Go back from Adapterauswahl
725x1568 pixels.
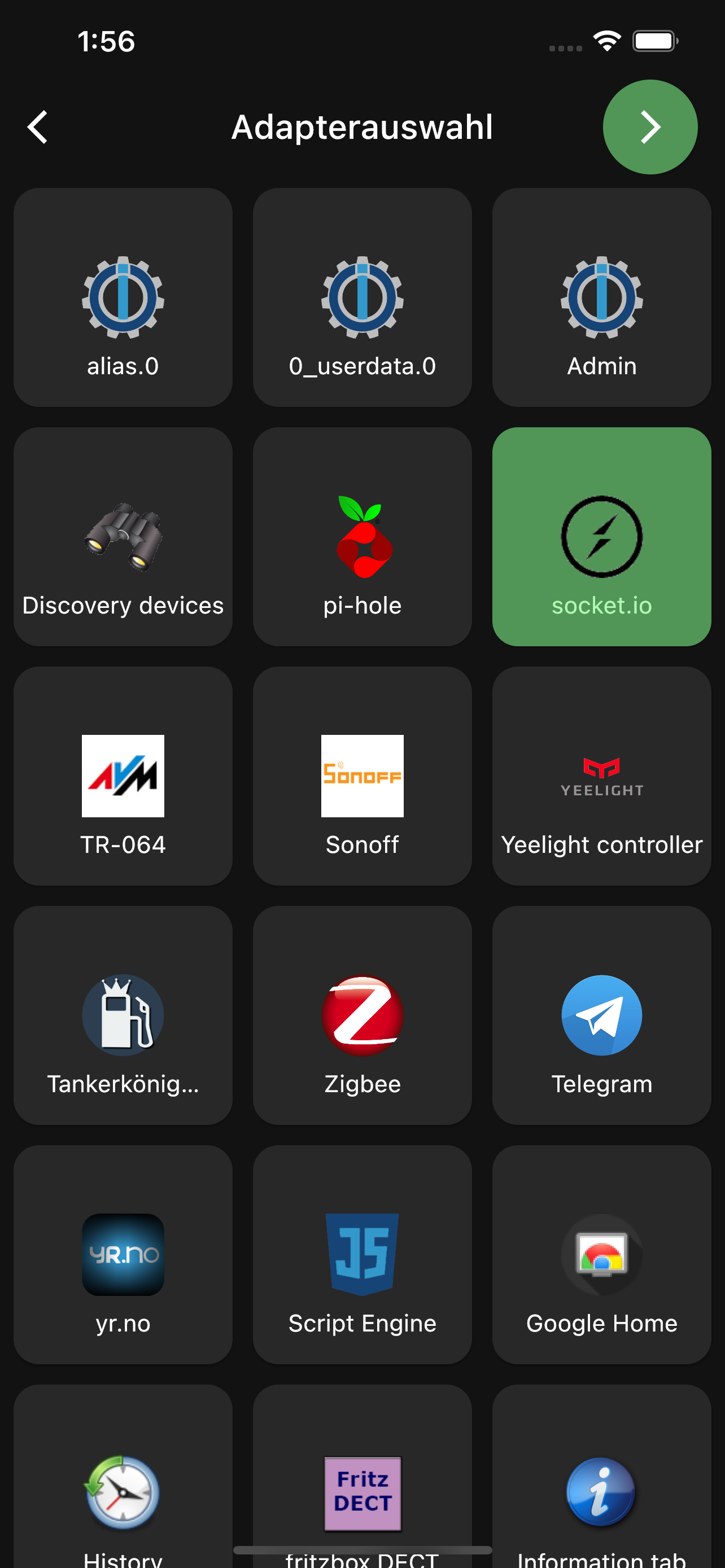pyautogui.click(x=38, y=127)
